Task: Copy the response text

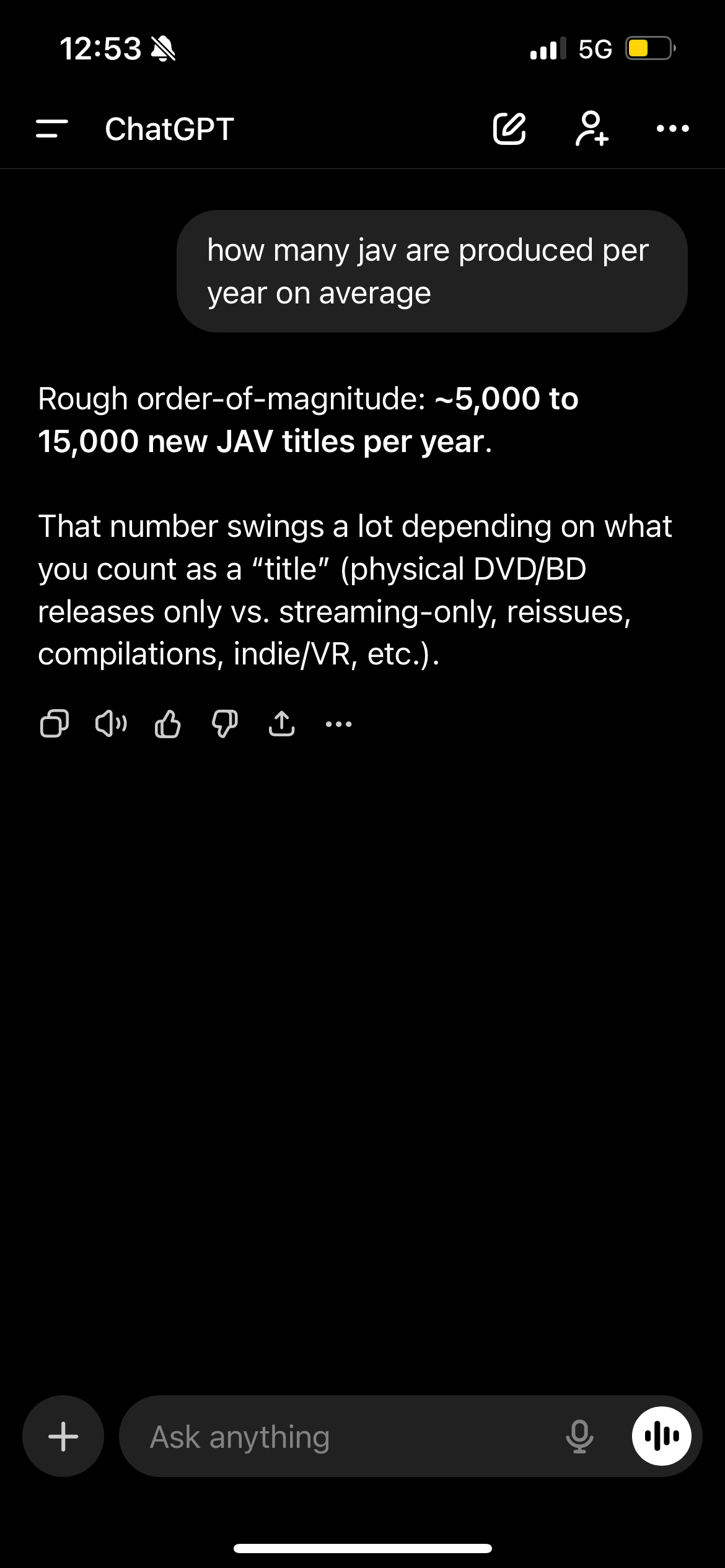Action: point(55,723)
